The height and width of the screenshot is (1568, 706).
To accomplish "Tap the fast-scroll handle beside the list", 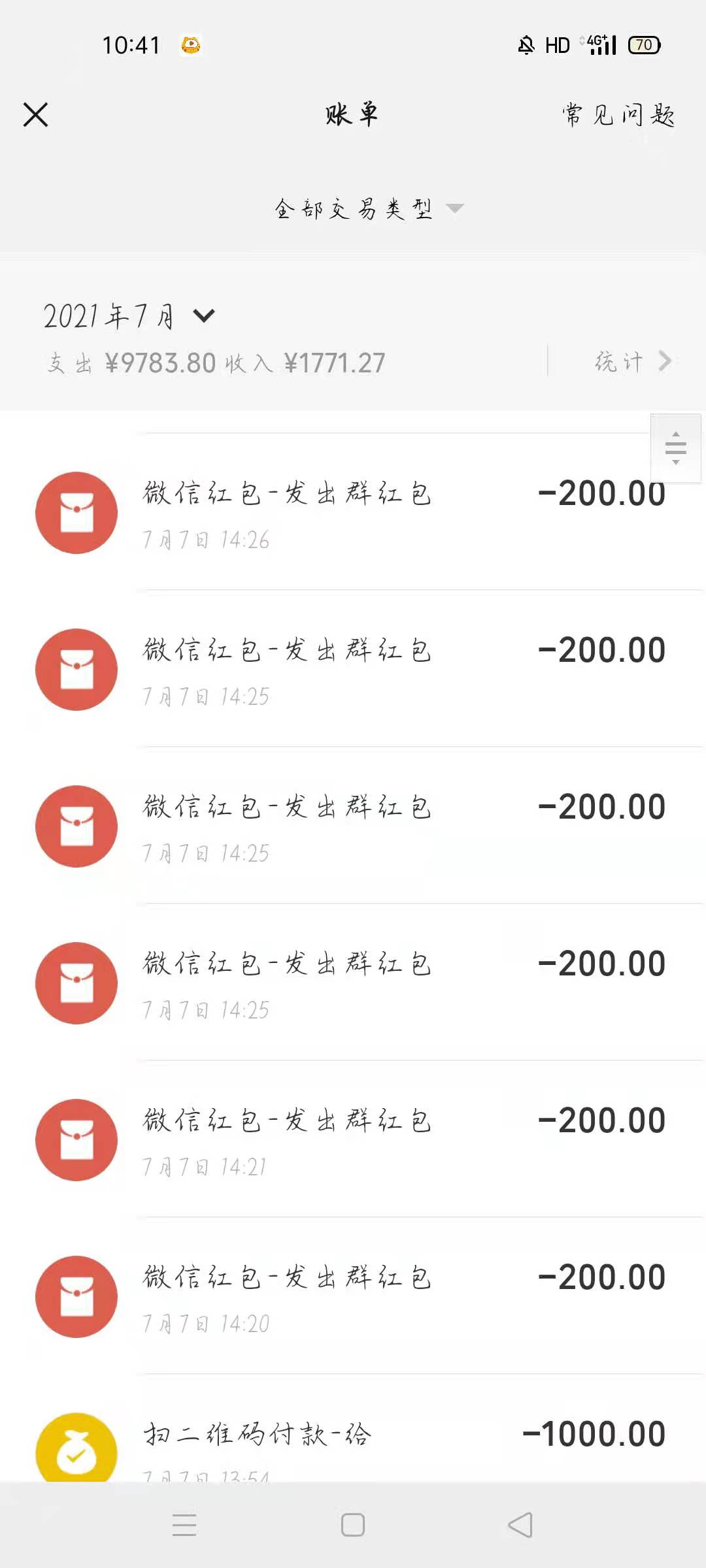I will point(675,448).
